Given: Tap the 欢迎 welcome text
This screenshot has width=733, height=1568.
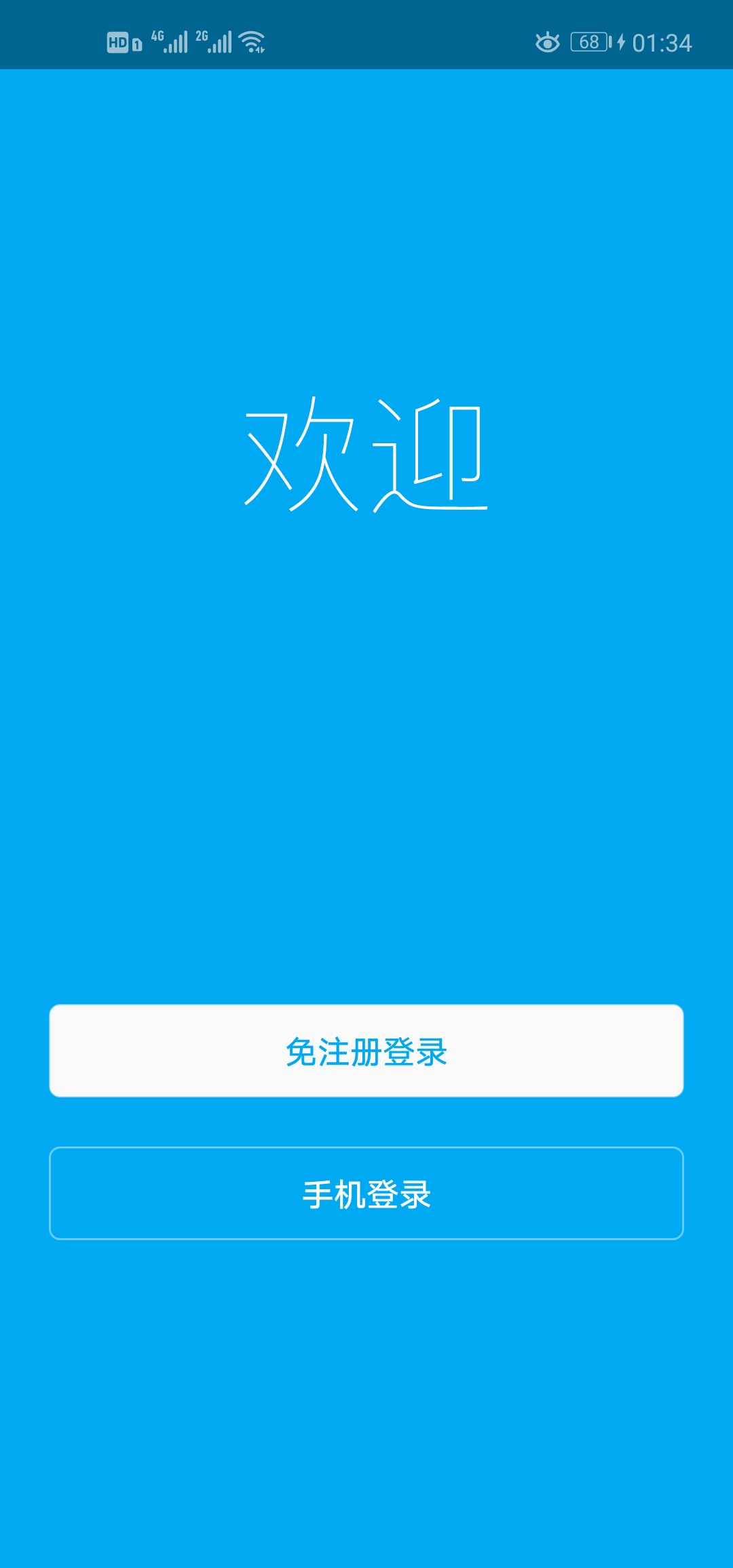Looking at the screenshot, I should coord(366,455).
